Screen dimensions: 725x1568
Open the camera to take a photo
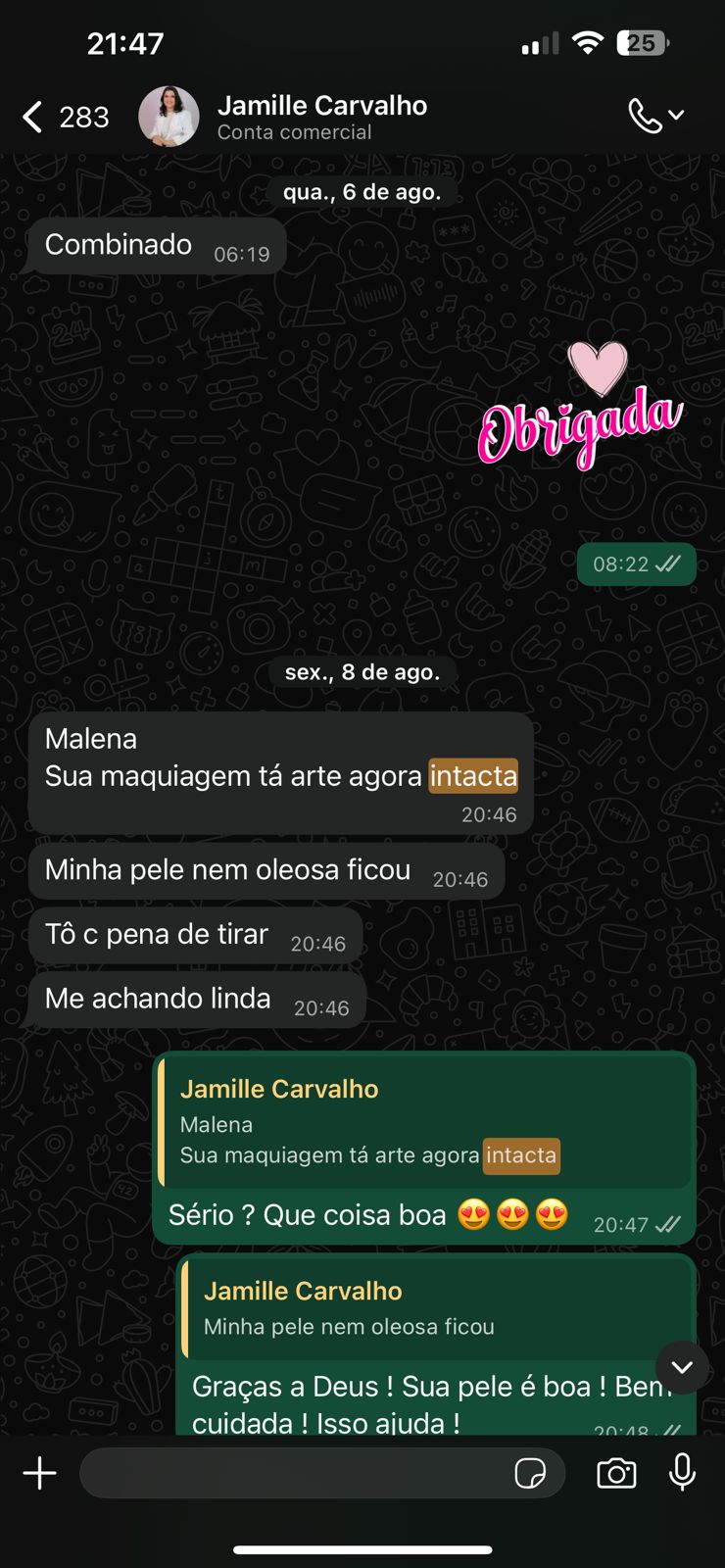pyautogui.click(x=616, y=1473)
